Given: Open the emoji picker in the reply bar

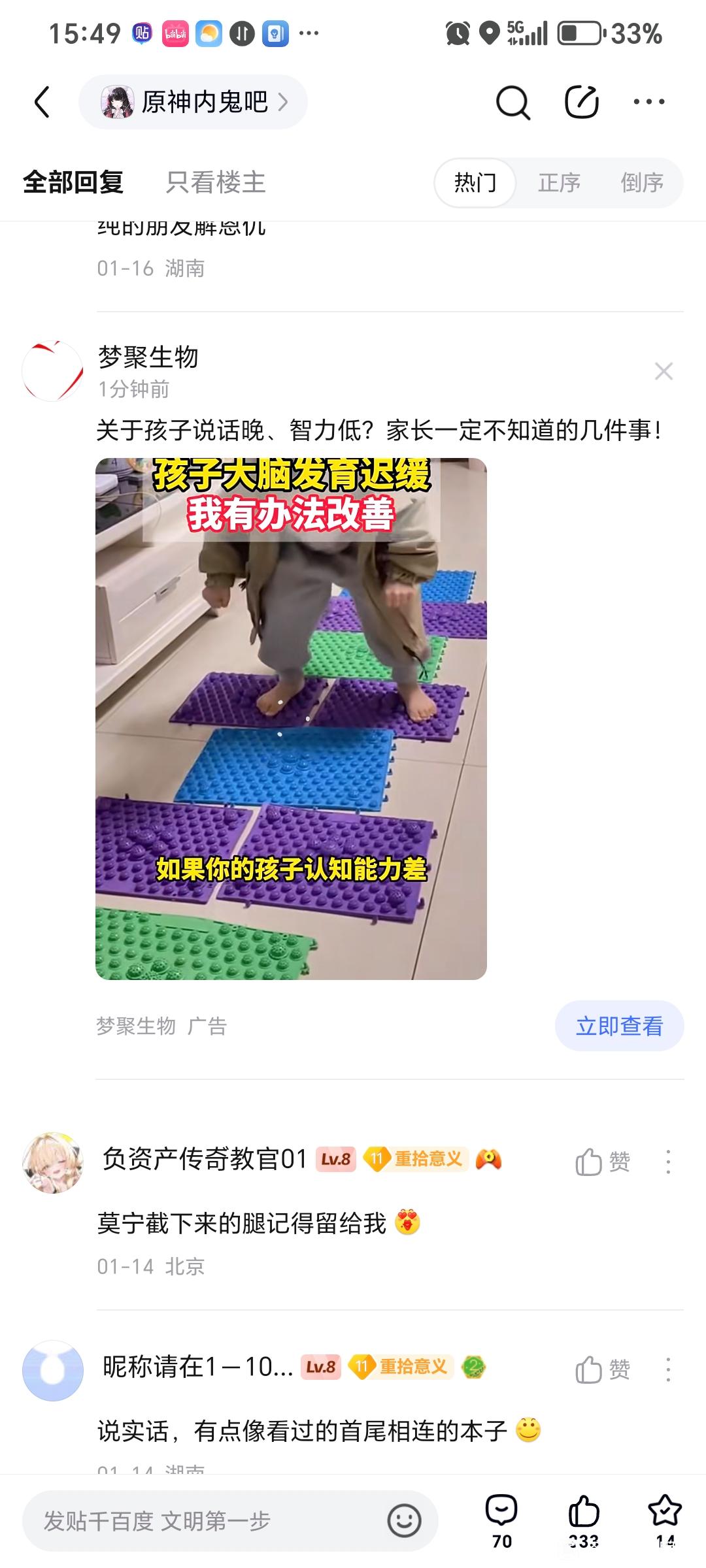Looking at the screenshot, I should point(404,1521).
